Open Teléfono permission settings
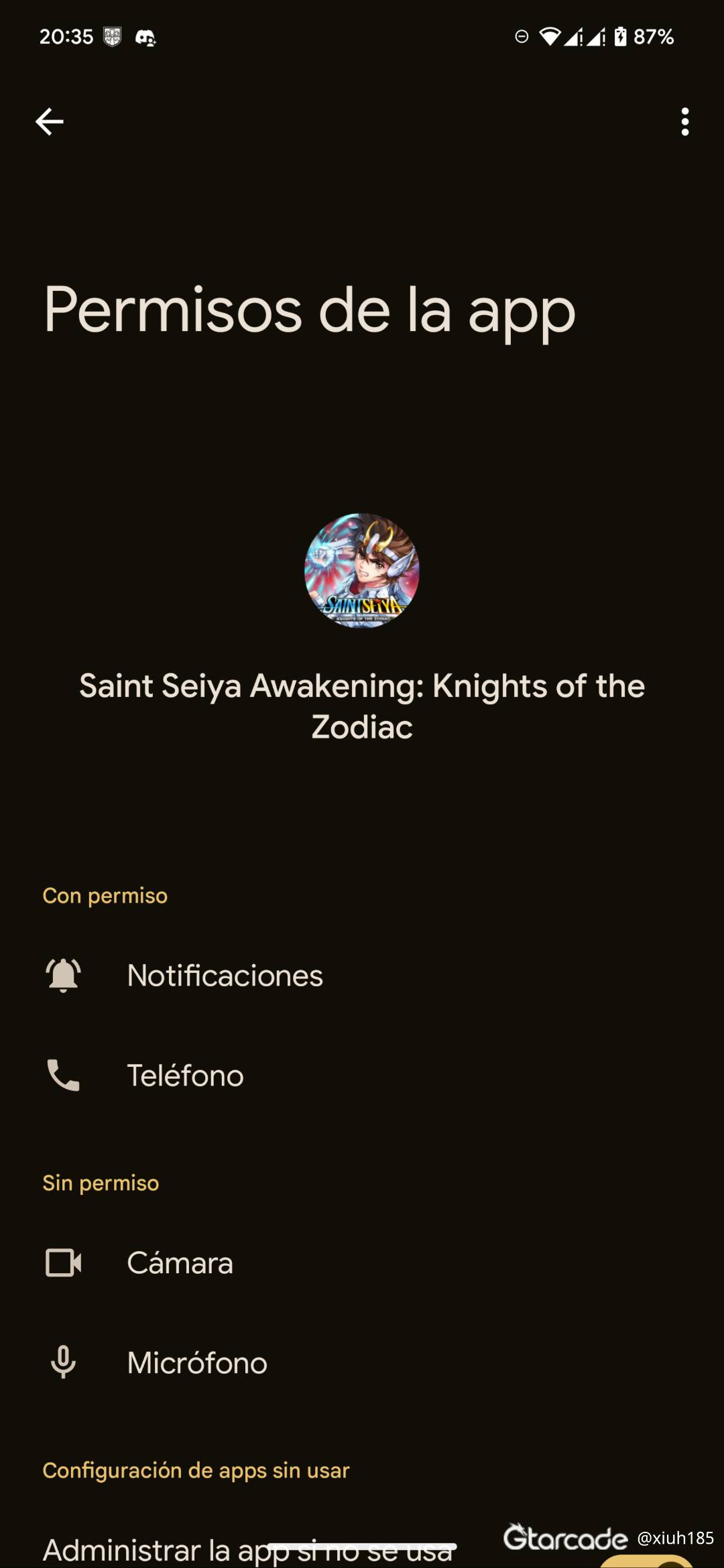Viewport: 724px width, 1568px height. (186, 1075)
